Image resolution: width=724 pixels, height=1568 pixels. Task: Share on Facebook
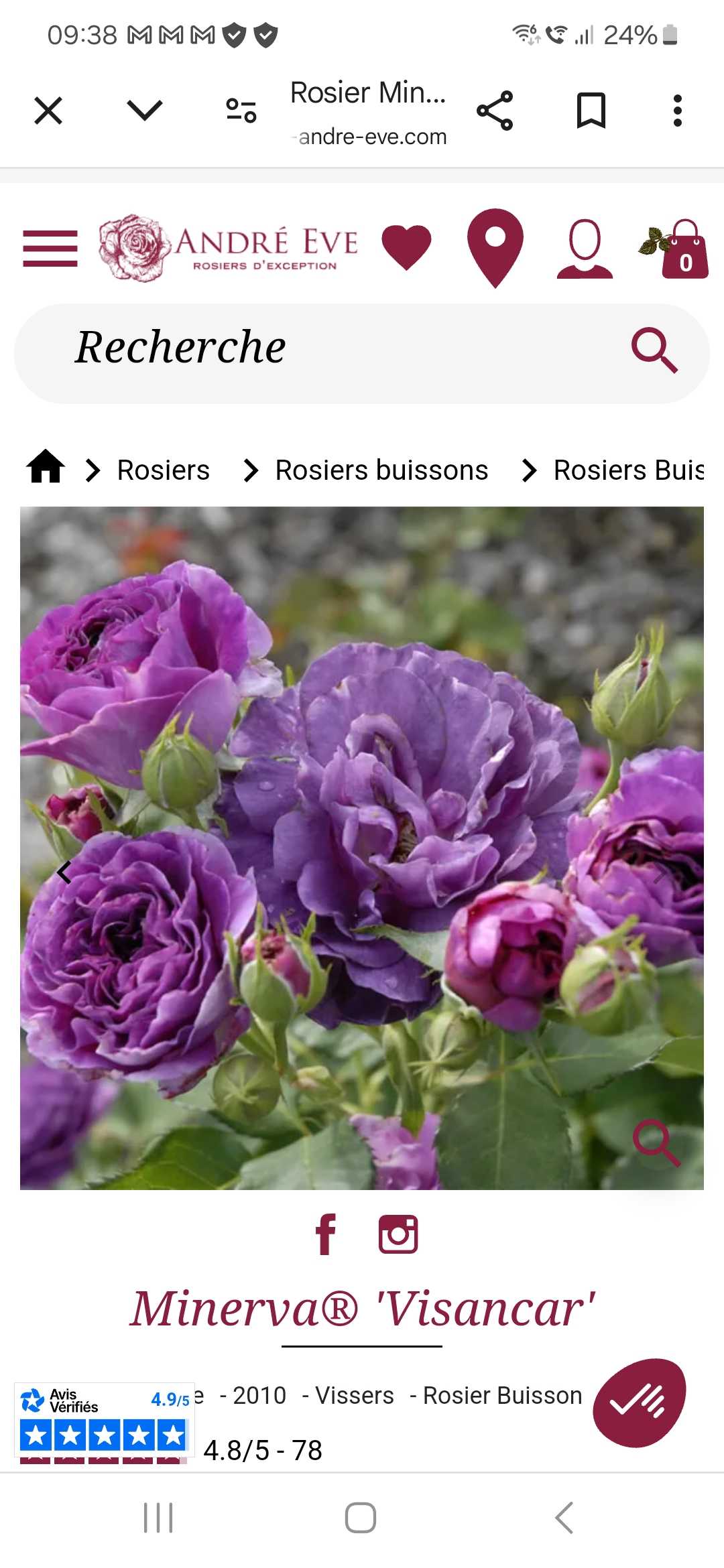[326, 1234]
